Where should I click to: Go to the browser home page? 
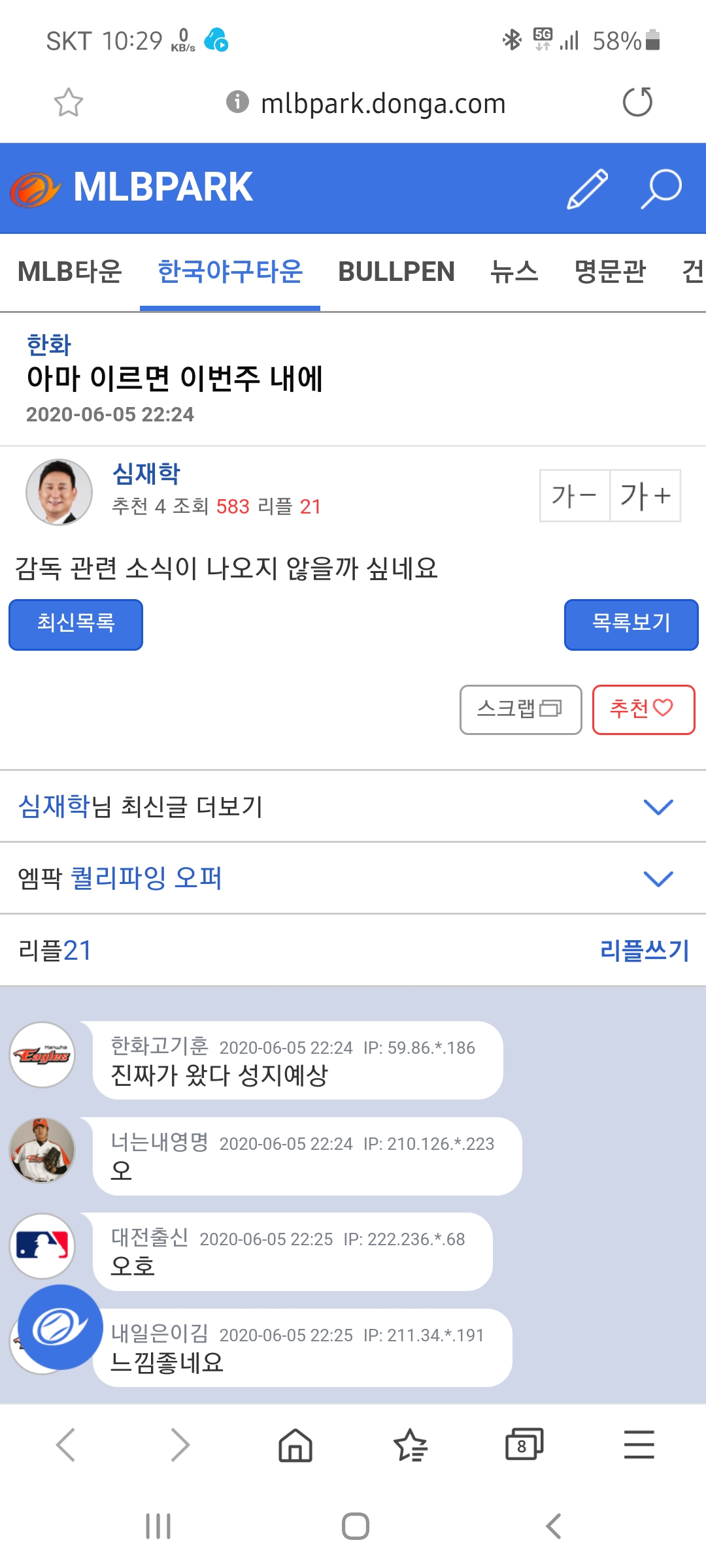[x=295, y=1445]
